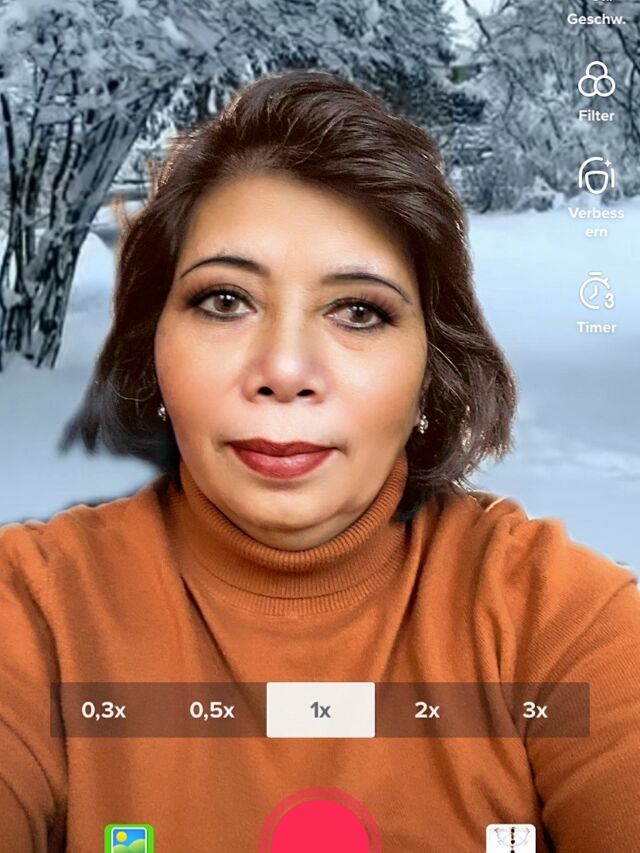640x853 pixels.
Task: Select 0,3x zoom level
Action: [x=104, y=710]
